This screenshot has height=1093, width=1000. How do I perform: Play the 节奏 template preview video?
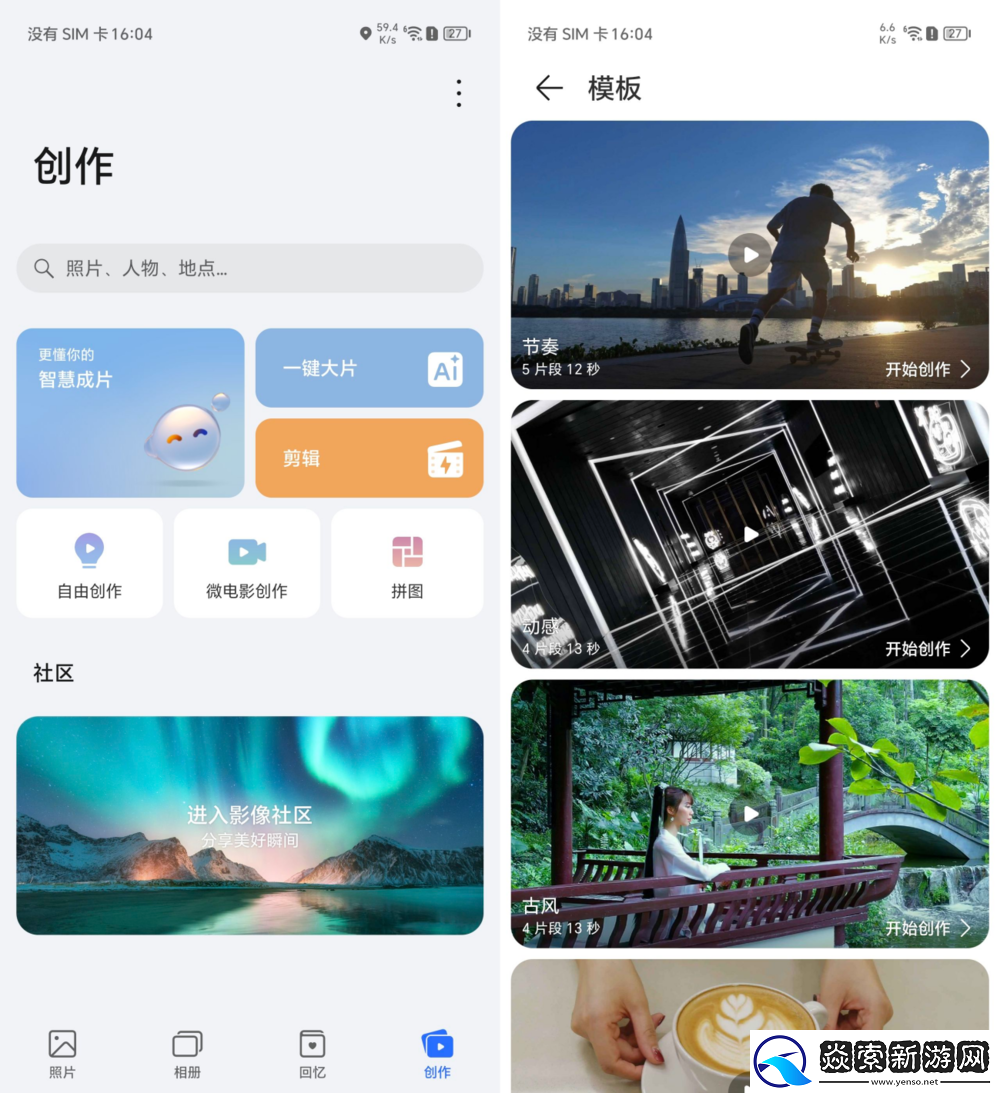click(750, 255)
